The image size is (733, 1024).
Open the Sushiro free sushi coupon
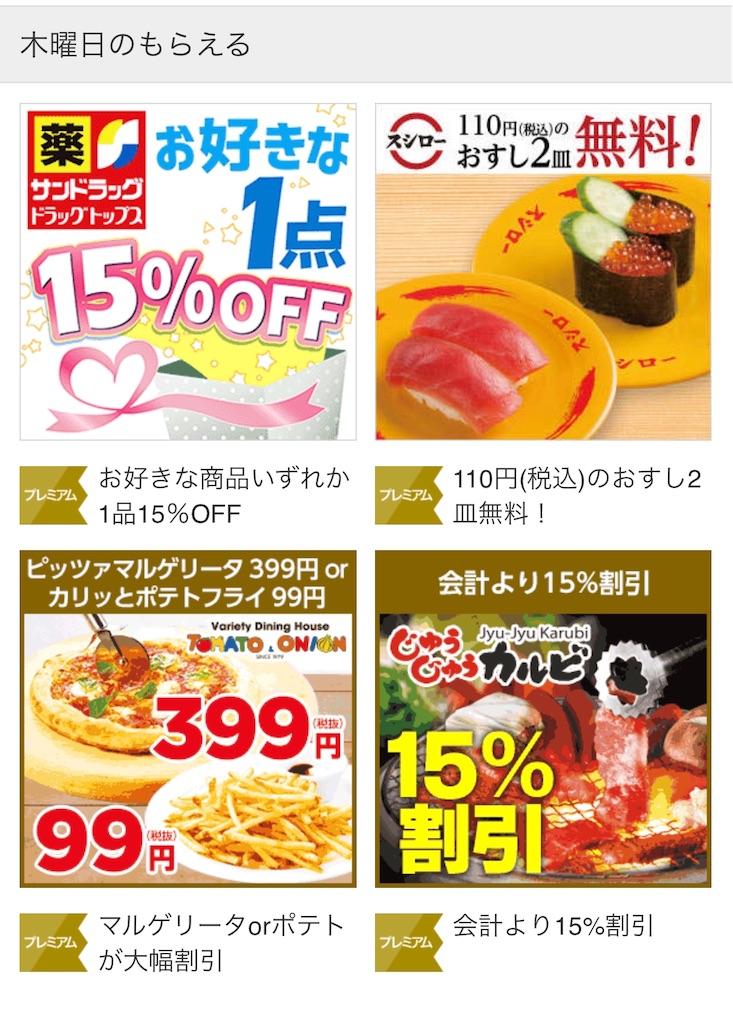pos(543,272)
